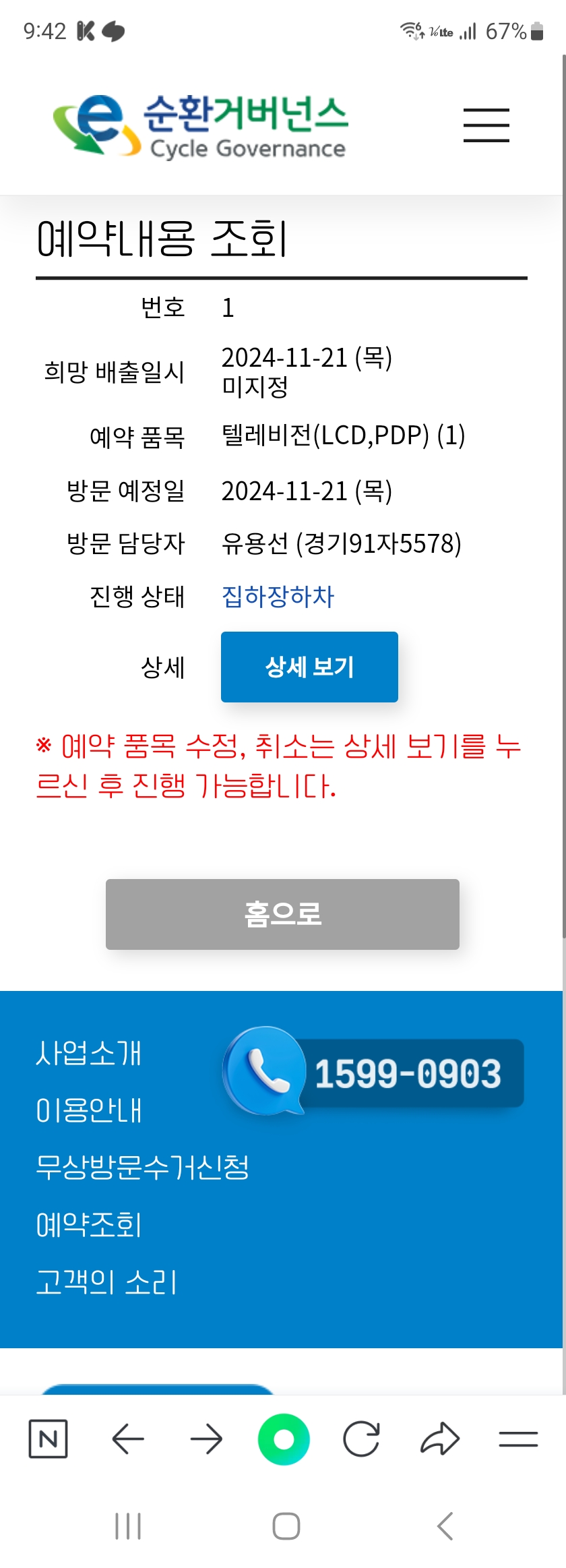Open the 이용안내 footer link
566x1568 pixels.
click(x=88, y=1110)
